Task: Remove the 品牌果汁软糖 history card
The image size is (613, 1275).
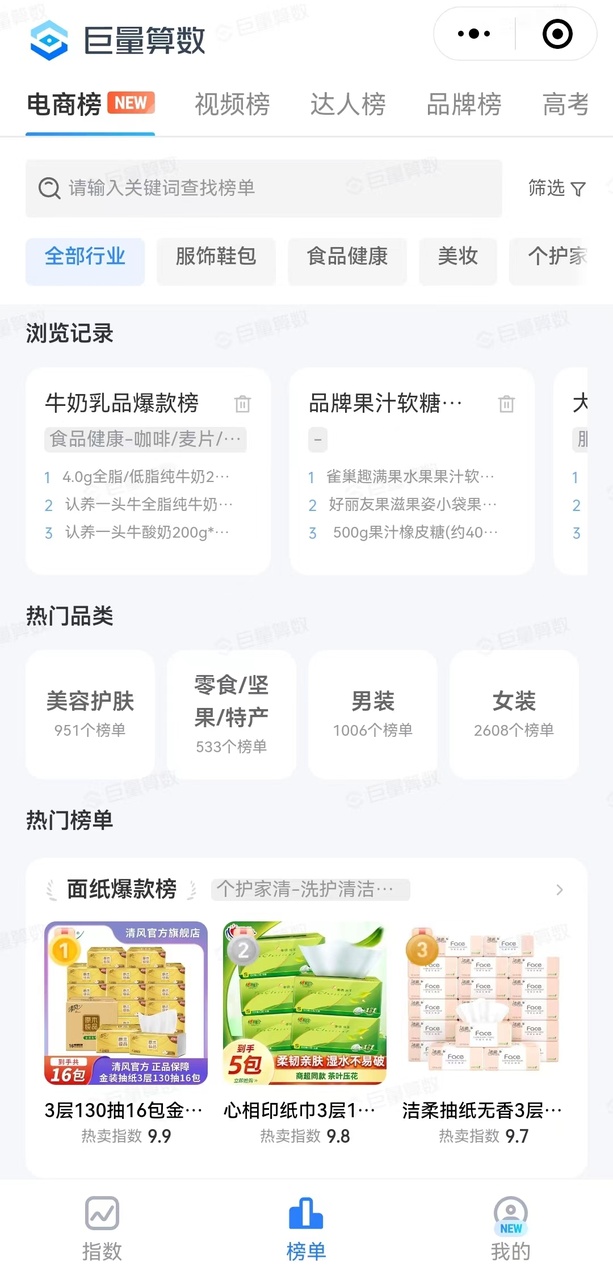Action: point(507,404)
